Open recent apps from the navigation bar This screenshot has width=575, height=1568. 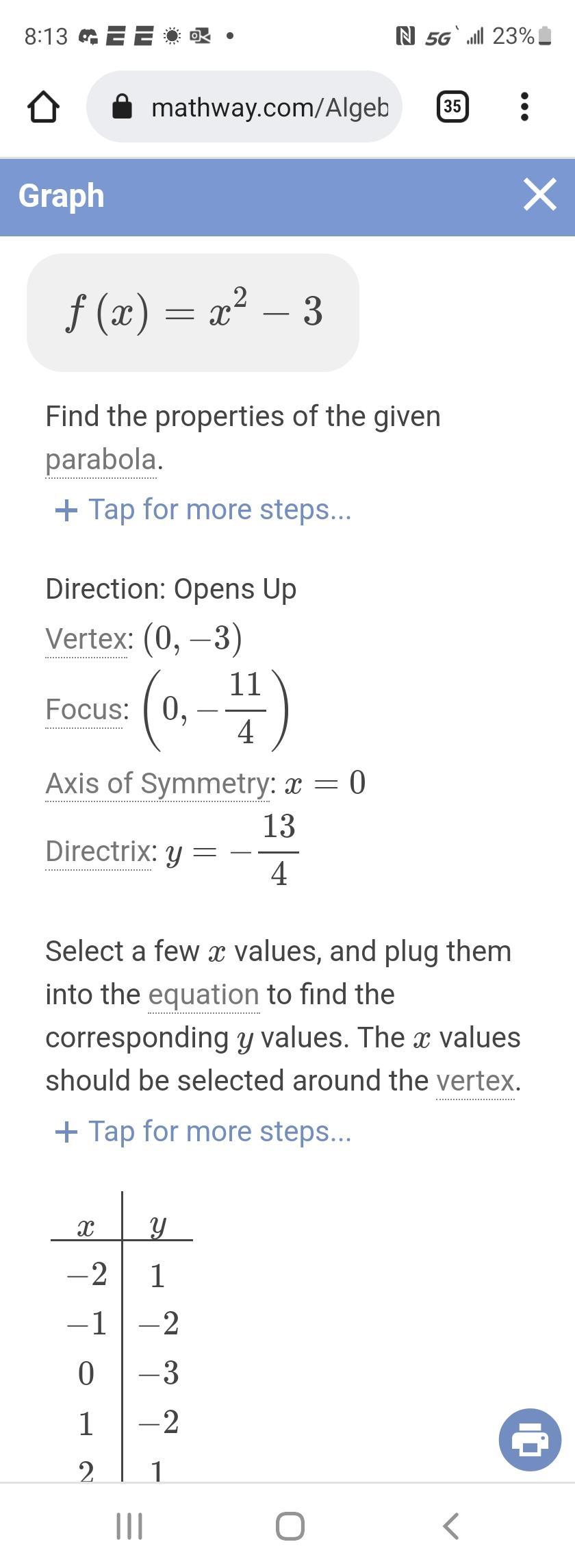(129, 1526)
